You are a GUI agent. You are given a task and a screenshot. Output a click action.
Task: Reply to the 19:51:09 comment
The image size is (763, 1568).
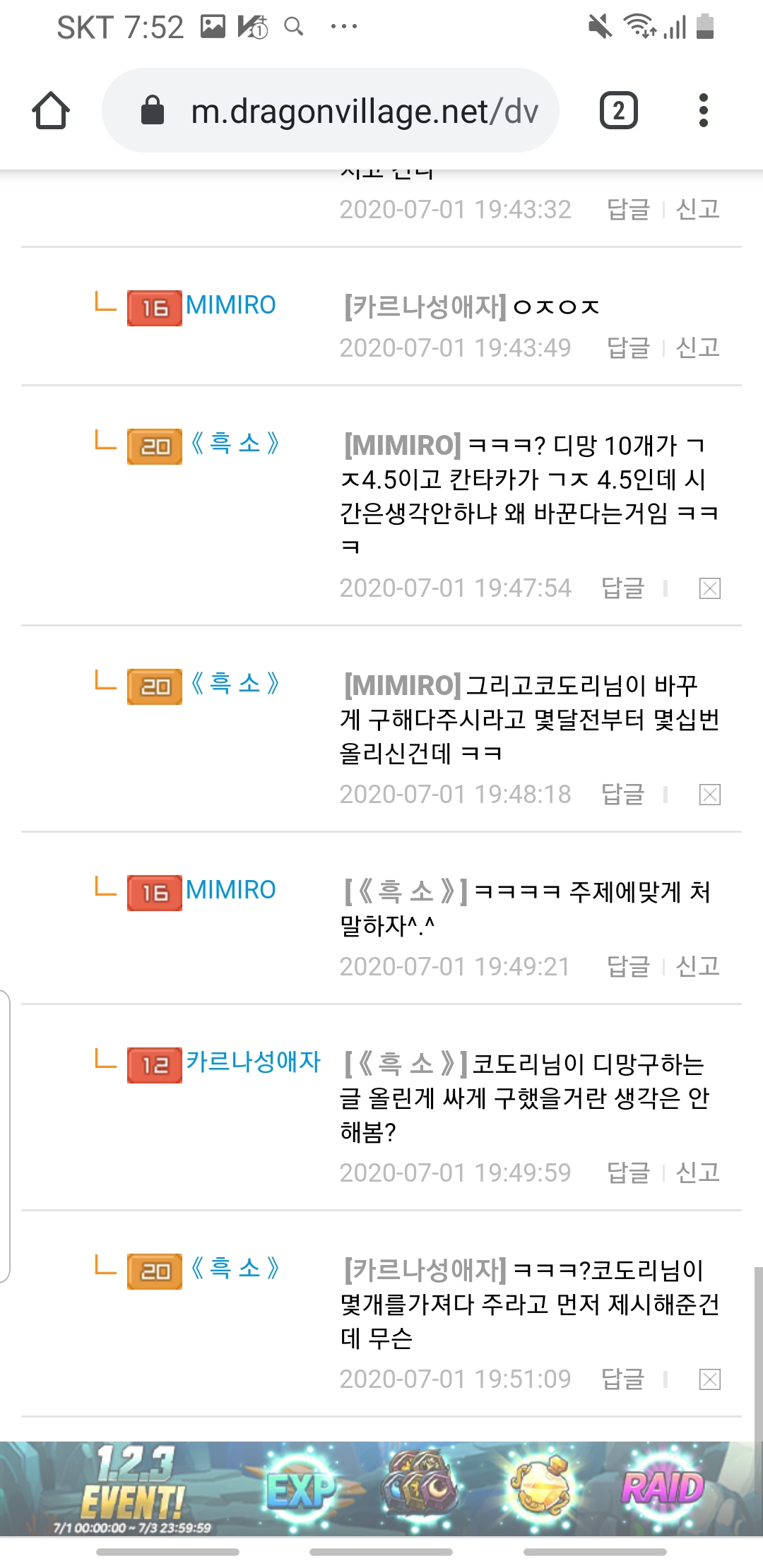[622, 1379]
